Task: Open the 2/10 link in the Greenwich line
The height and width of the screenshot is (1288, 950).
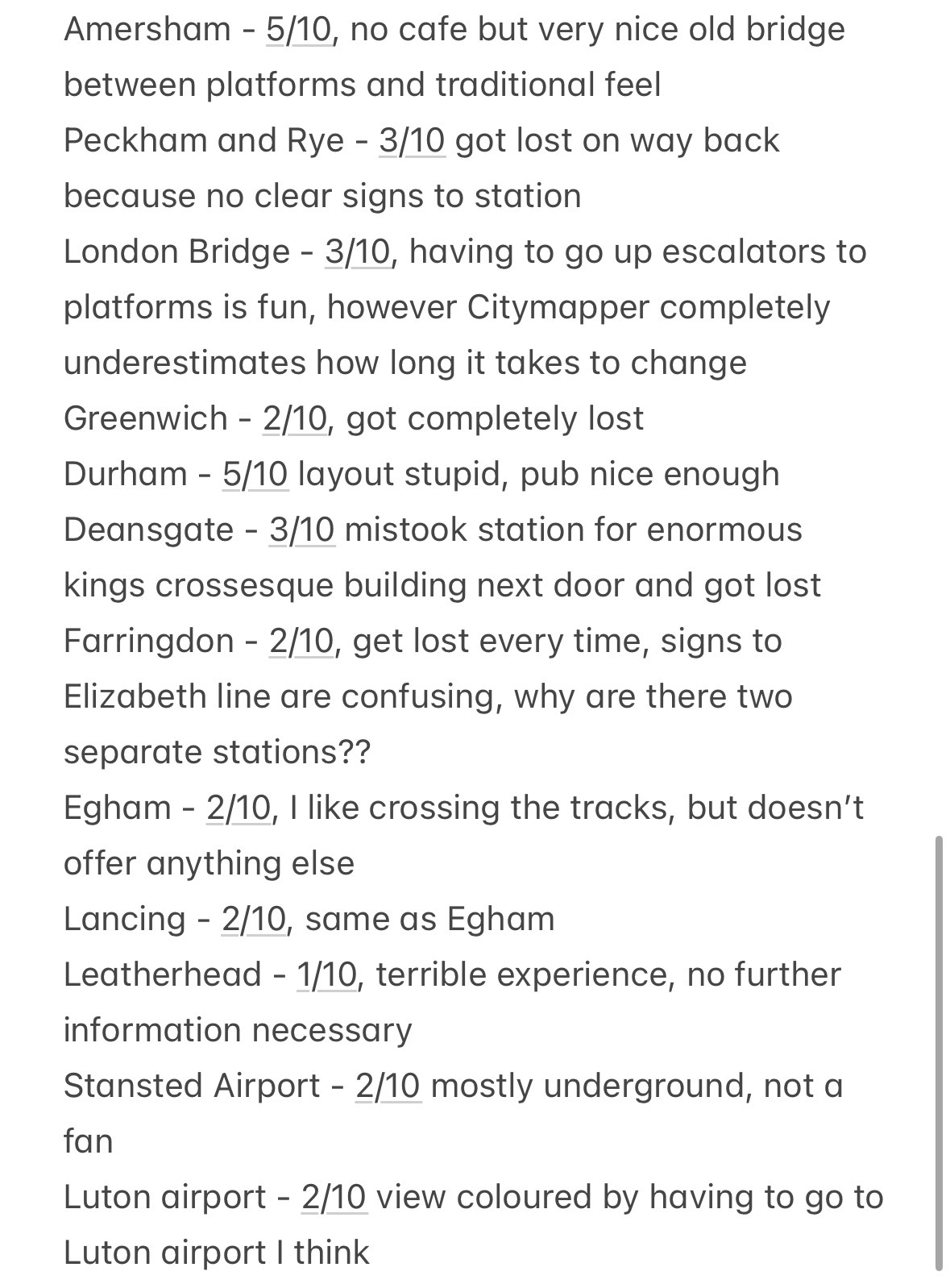Action: click(x=295, y=419)
